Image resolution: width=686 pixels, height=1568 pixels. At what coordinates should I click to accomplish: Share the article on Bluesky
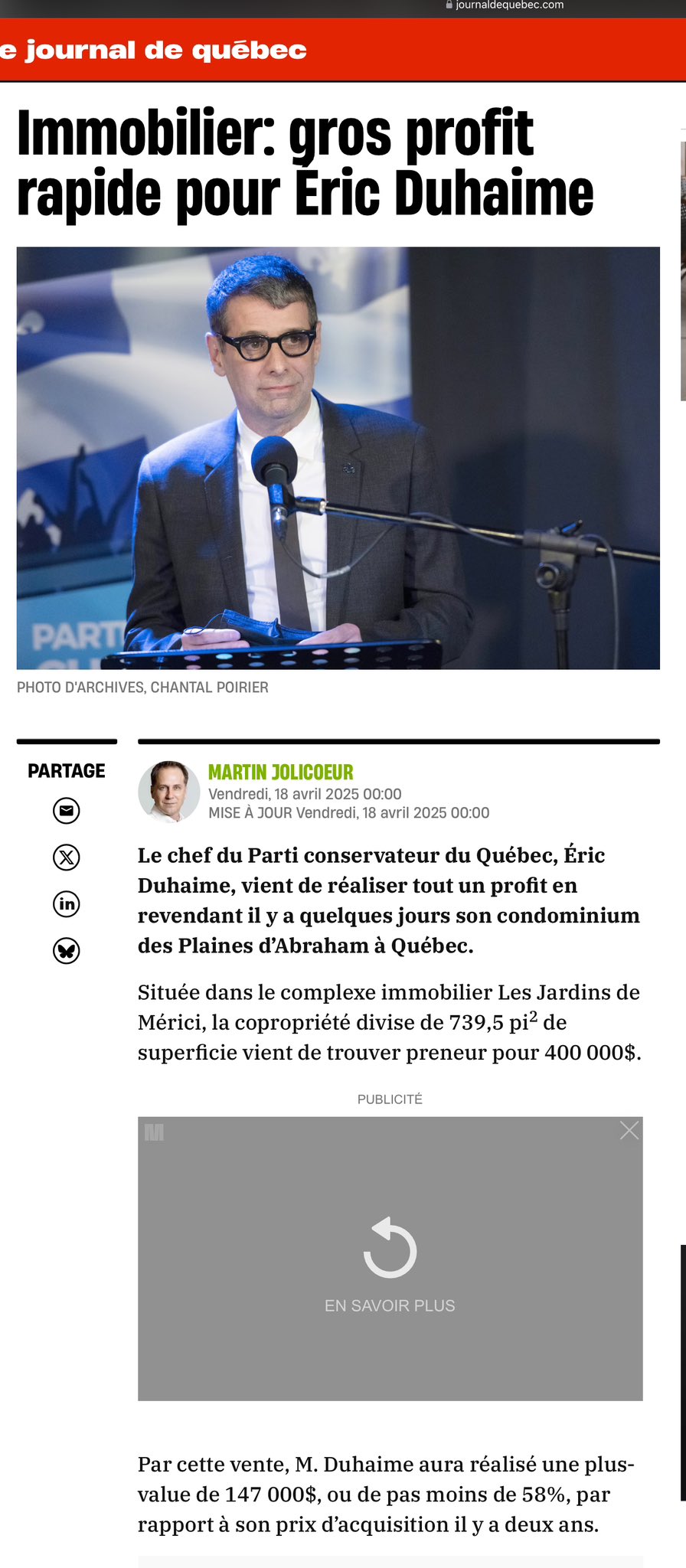[67, 950]
